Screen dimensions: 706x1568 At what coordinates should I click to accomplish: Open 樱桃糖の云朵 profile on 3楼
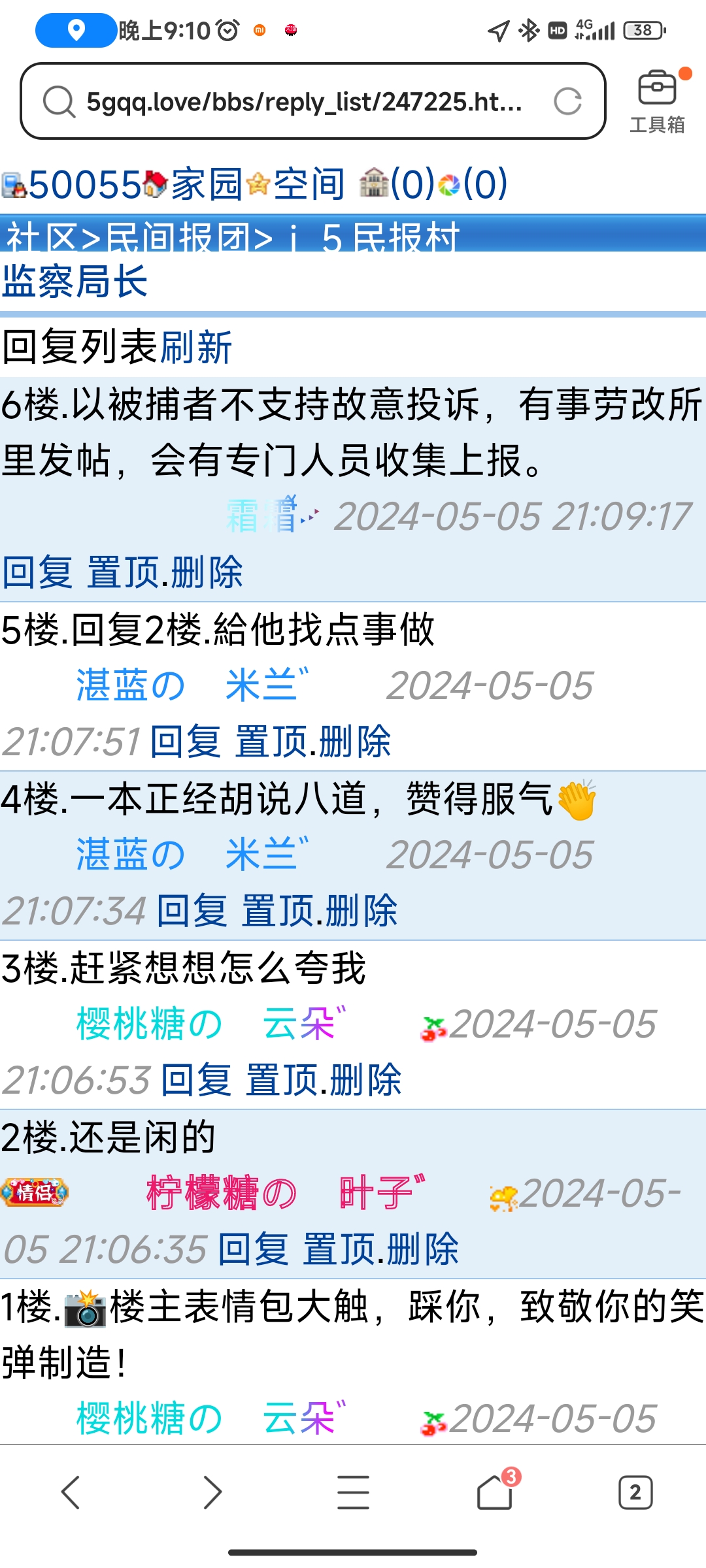[210, 1024]
